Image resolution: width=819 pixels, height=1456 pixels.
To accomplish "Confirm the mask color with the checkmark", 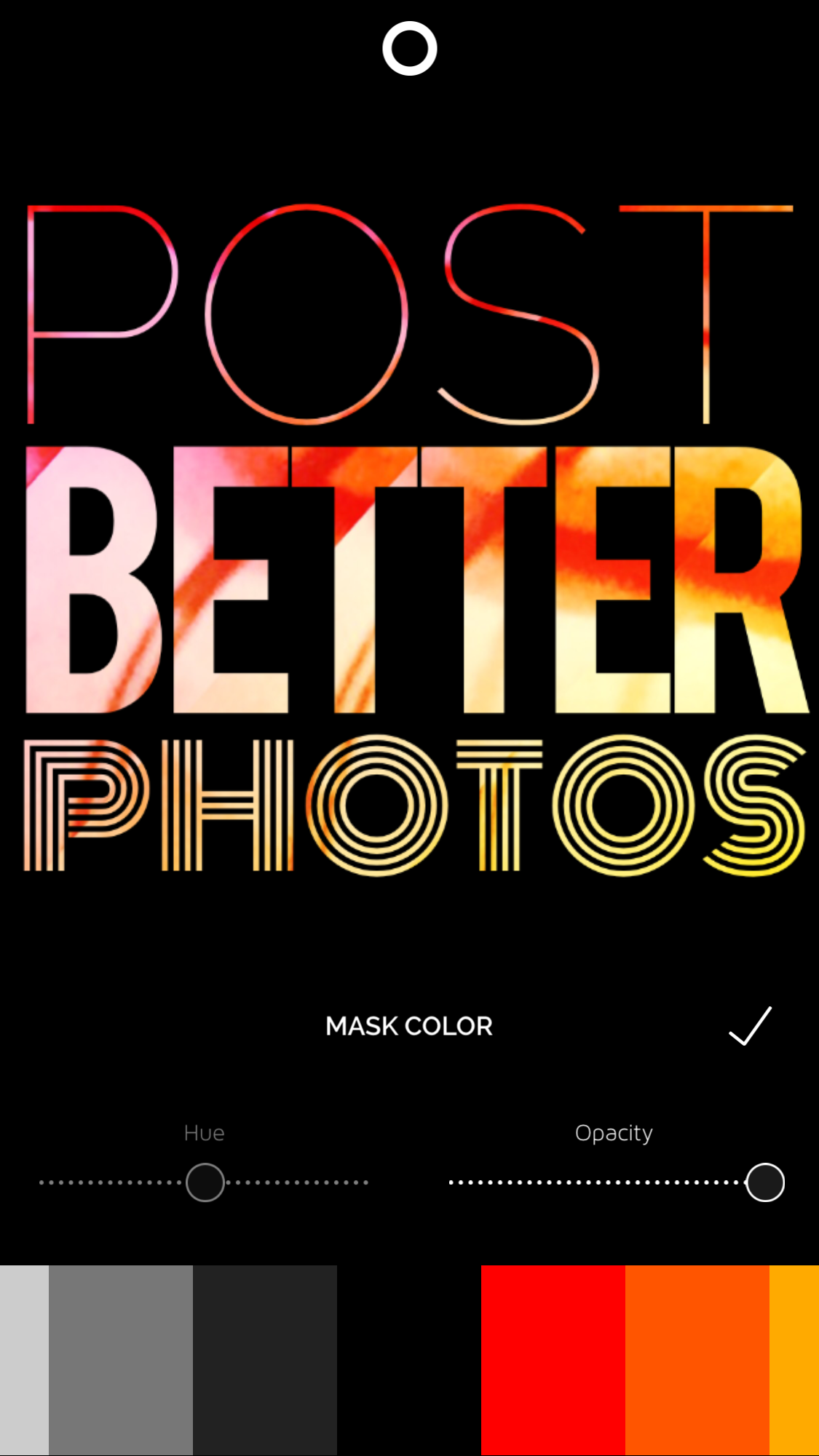I will pyautogui.click(x=750, y=1026).
